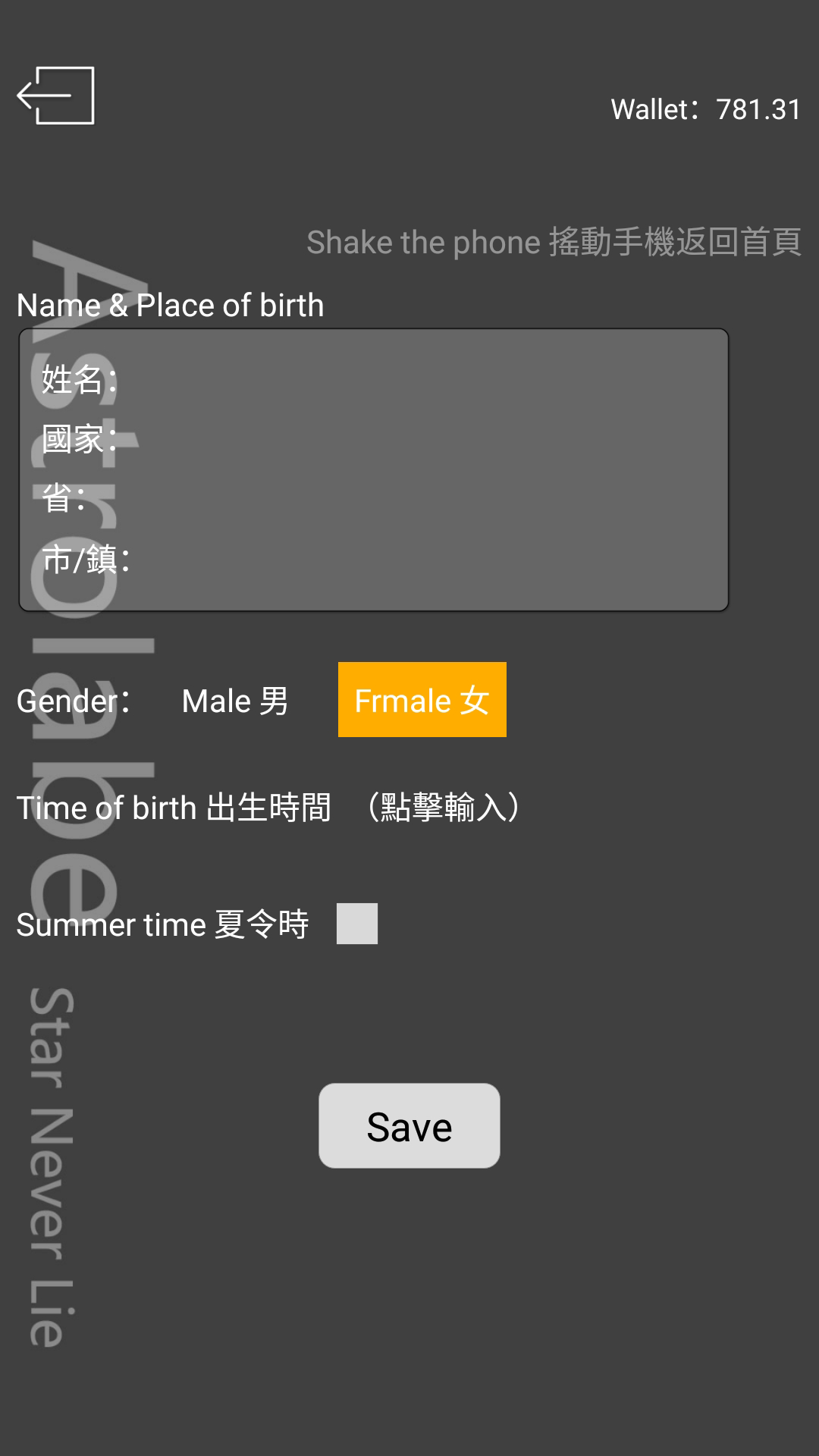
Task: Save the birth information
Action: pos(409,1126)
